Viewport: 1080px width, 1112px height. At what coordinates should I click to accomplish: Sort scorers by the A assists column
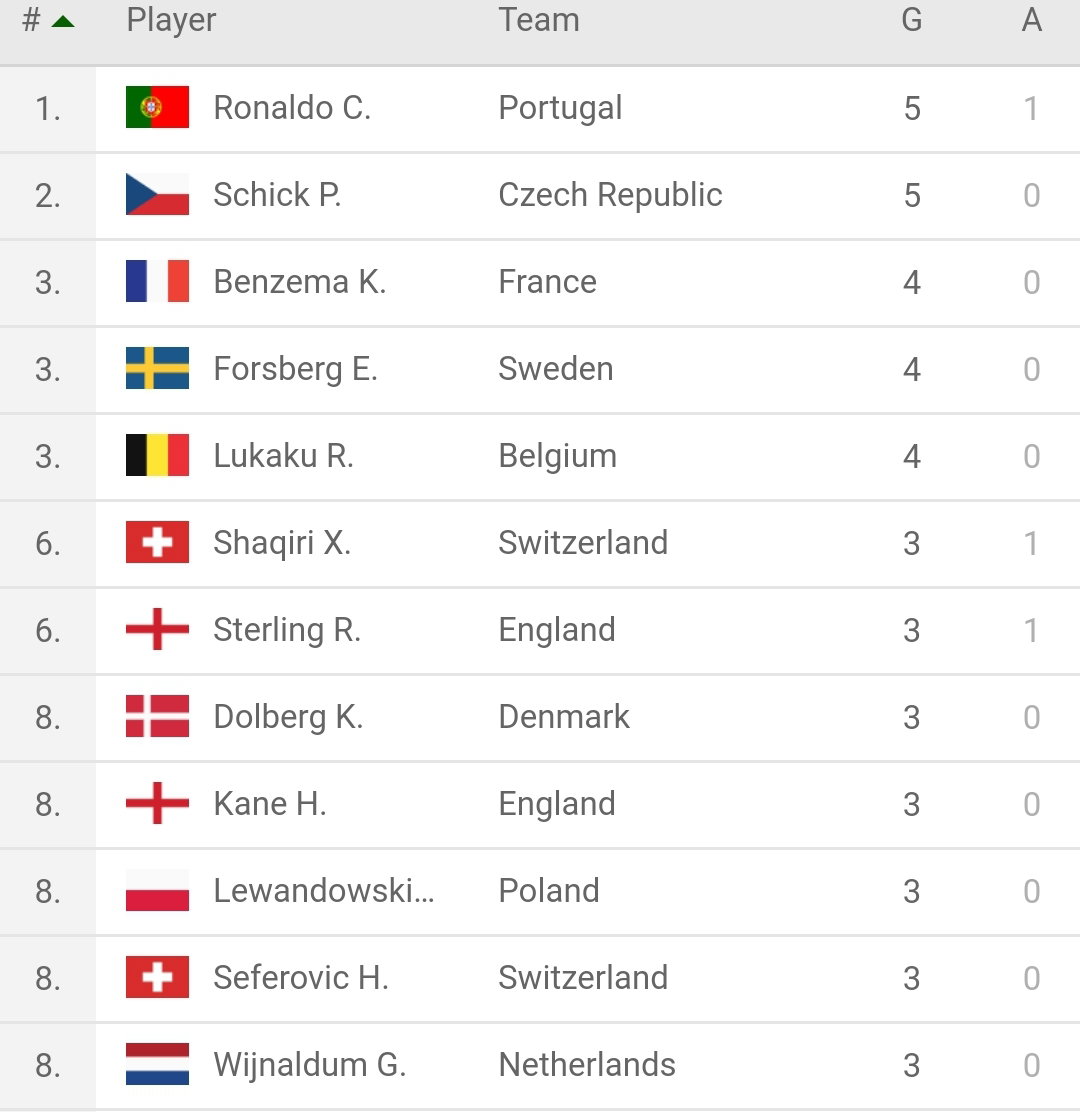[1032, 20]
